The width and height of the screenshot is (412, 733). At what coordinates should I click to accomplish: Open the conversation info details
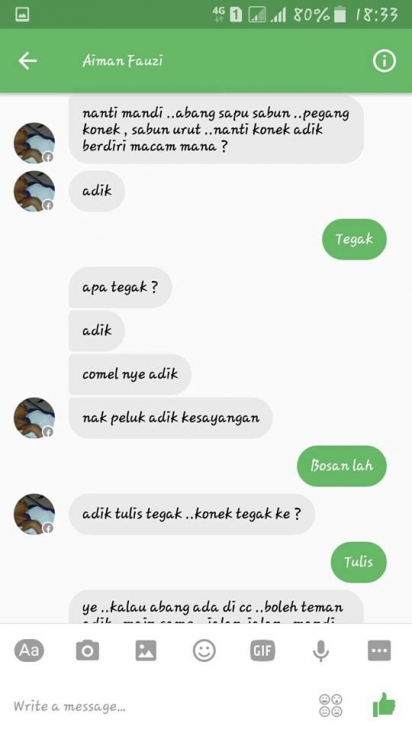click(384, 61)
